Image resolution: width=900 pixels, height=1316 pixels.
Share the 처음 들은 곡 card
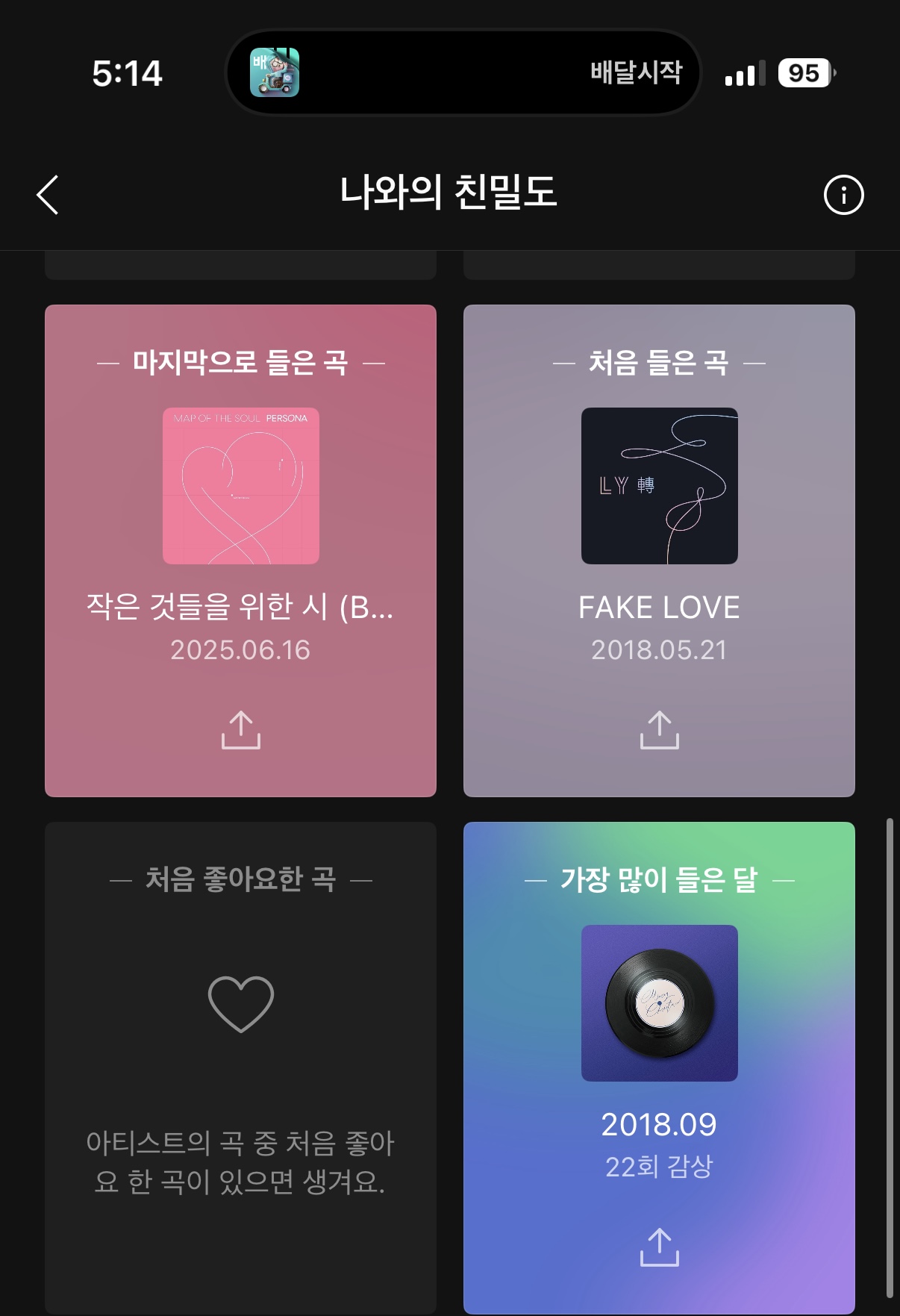coord(659,729)
